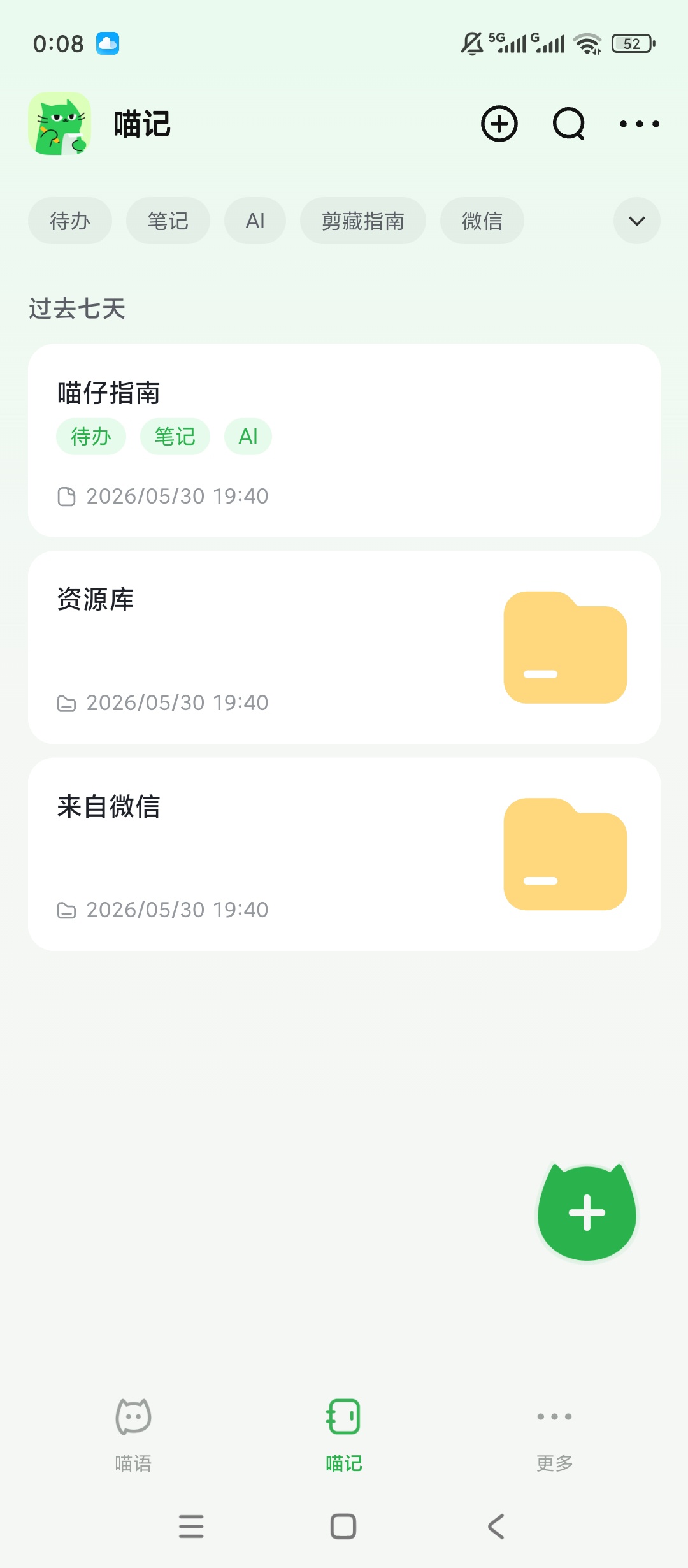Open the 资源库 folder card
Screen dimensions: 688x1568
[x=344, y=647]
